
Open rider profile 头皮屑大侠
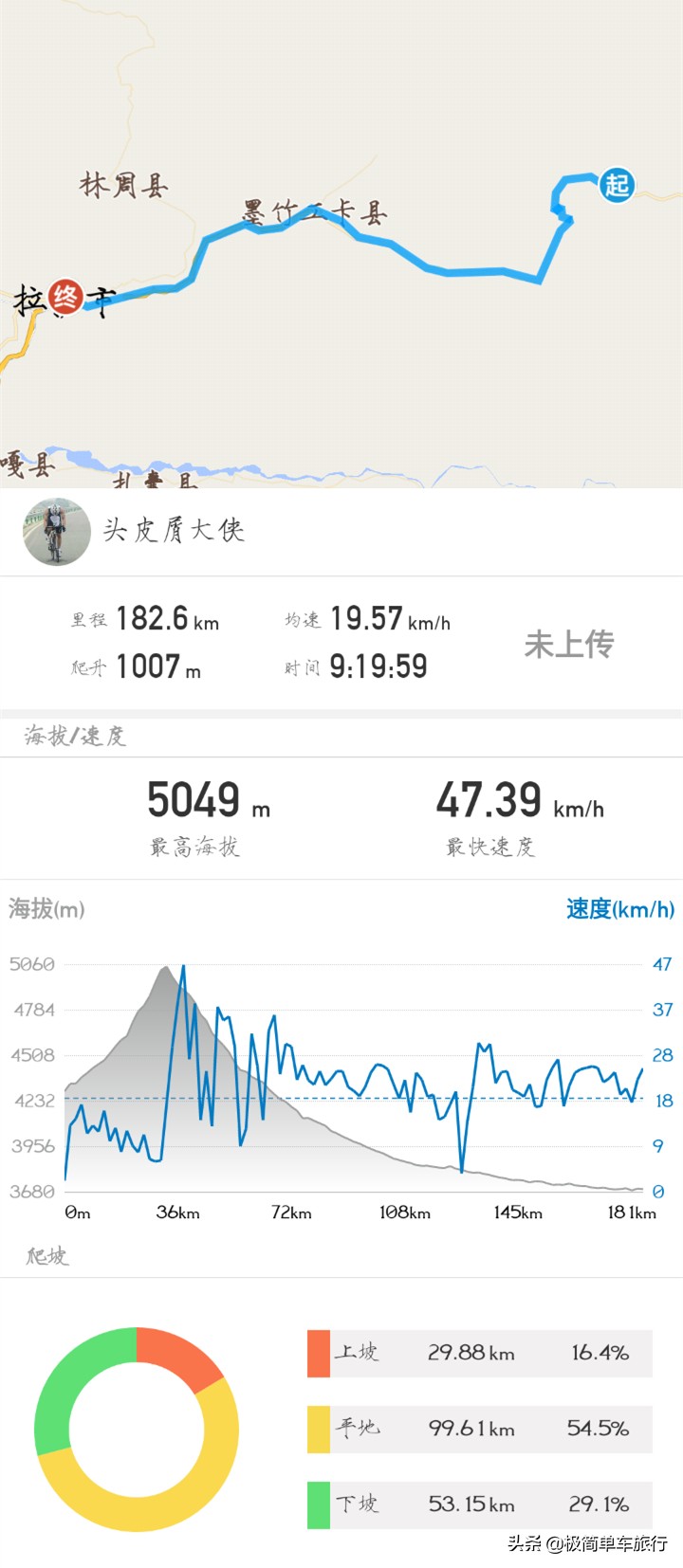click(x=177, y=531)
